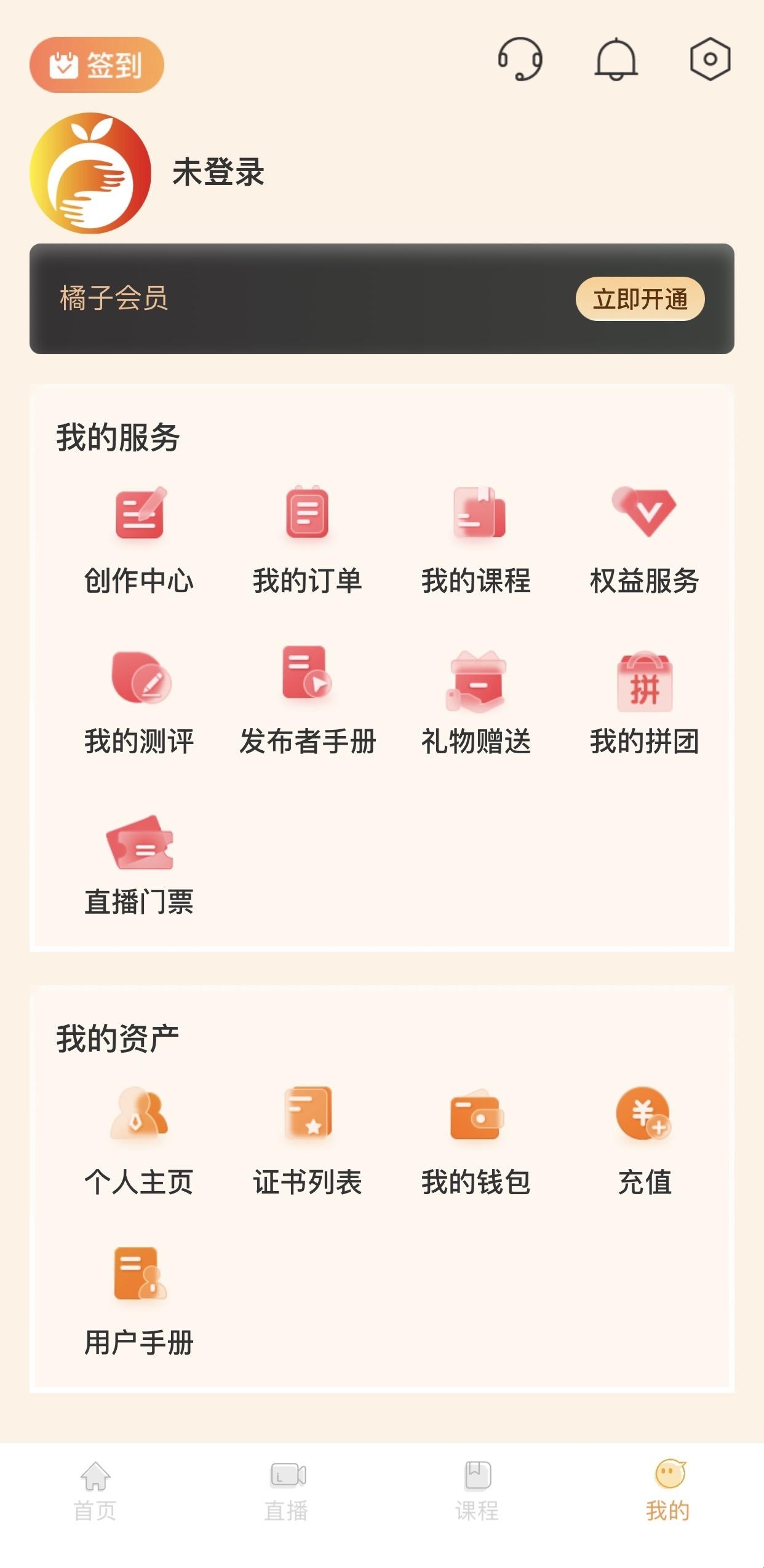The height and width of the screenshot is (1568, 764).
Task: Tap the 签到 check-in button
Action: pyautogui.click(x=97, y=65)
